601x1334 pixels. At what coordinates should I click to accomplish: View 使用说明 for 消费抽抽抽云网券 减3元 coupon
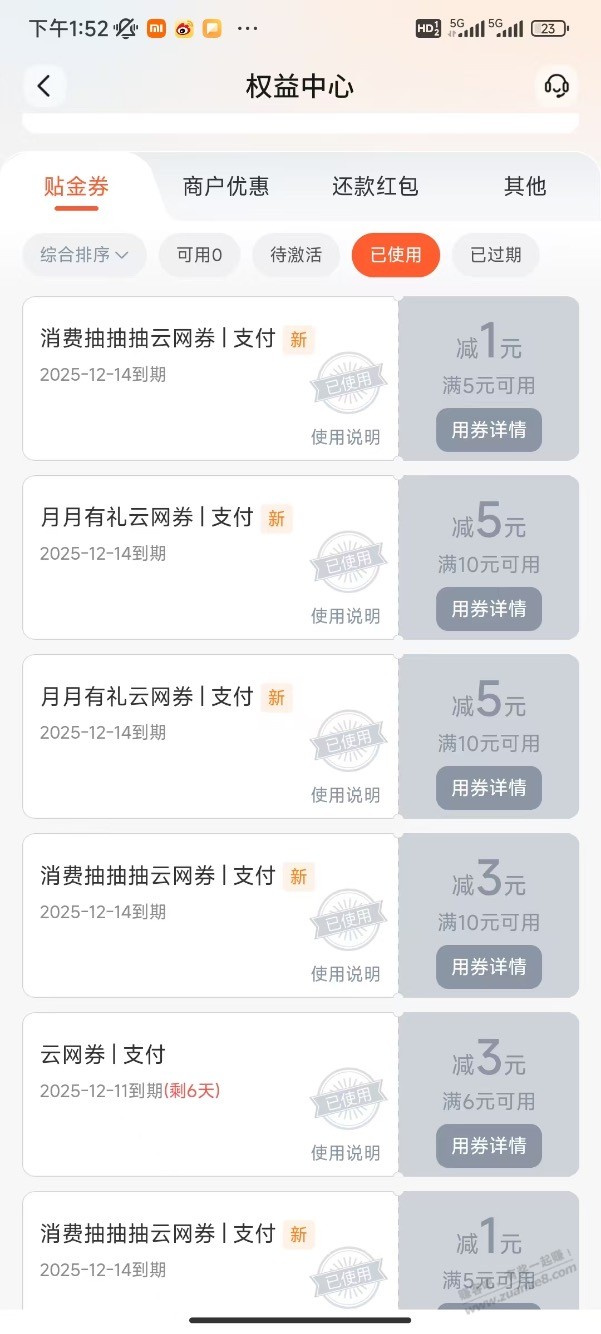point(345,974)
